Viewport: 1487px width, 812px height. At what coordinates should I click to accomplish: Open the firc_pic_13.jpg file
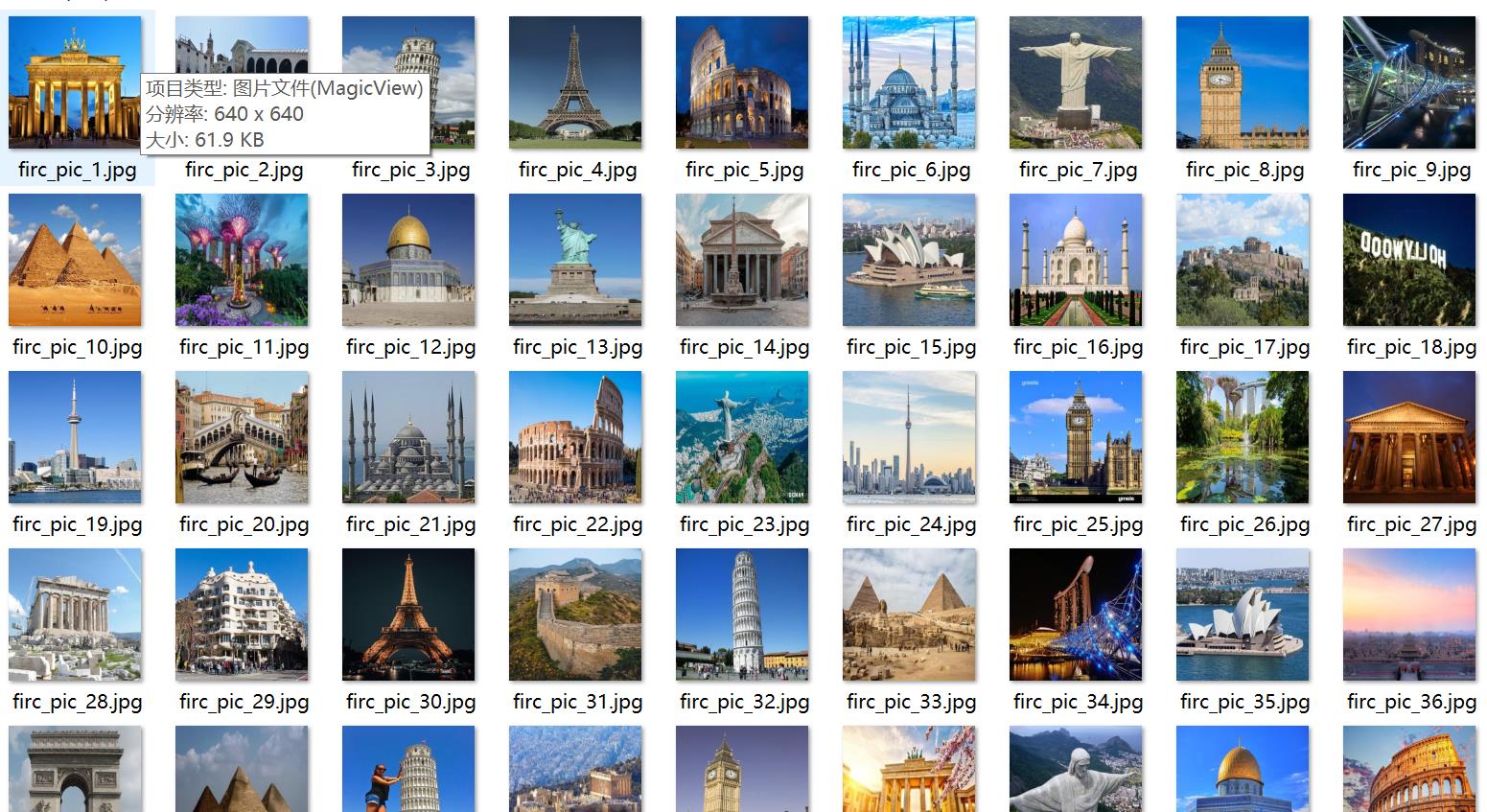click(575, 260)
